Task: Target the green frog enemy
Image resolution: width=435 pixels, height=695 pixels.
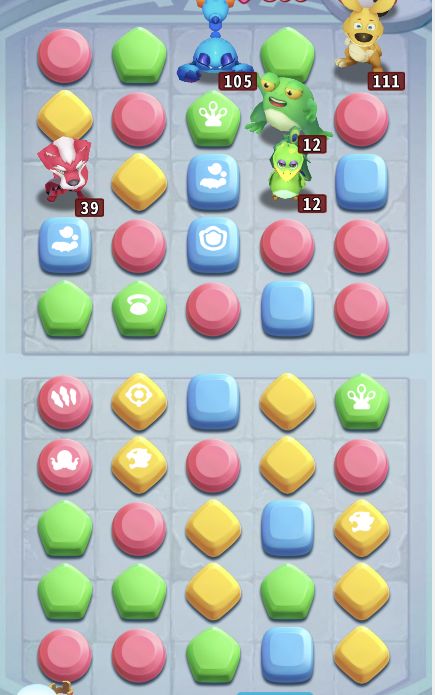Action: point(286,106)
